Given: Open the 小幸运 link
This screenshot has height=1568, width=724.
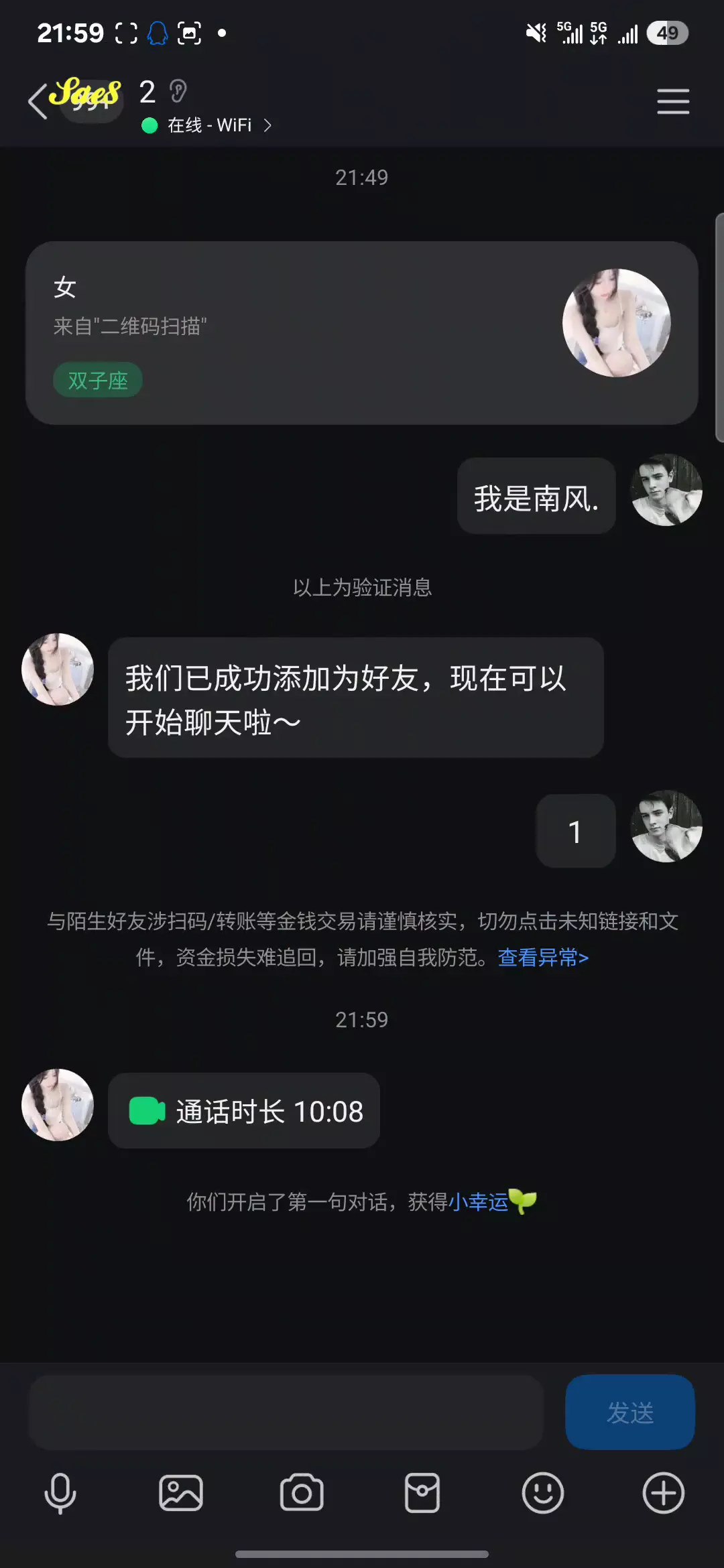Looking at the screenshot, I should click(478, 1202).
